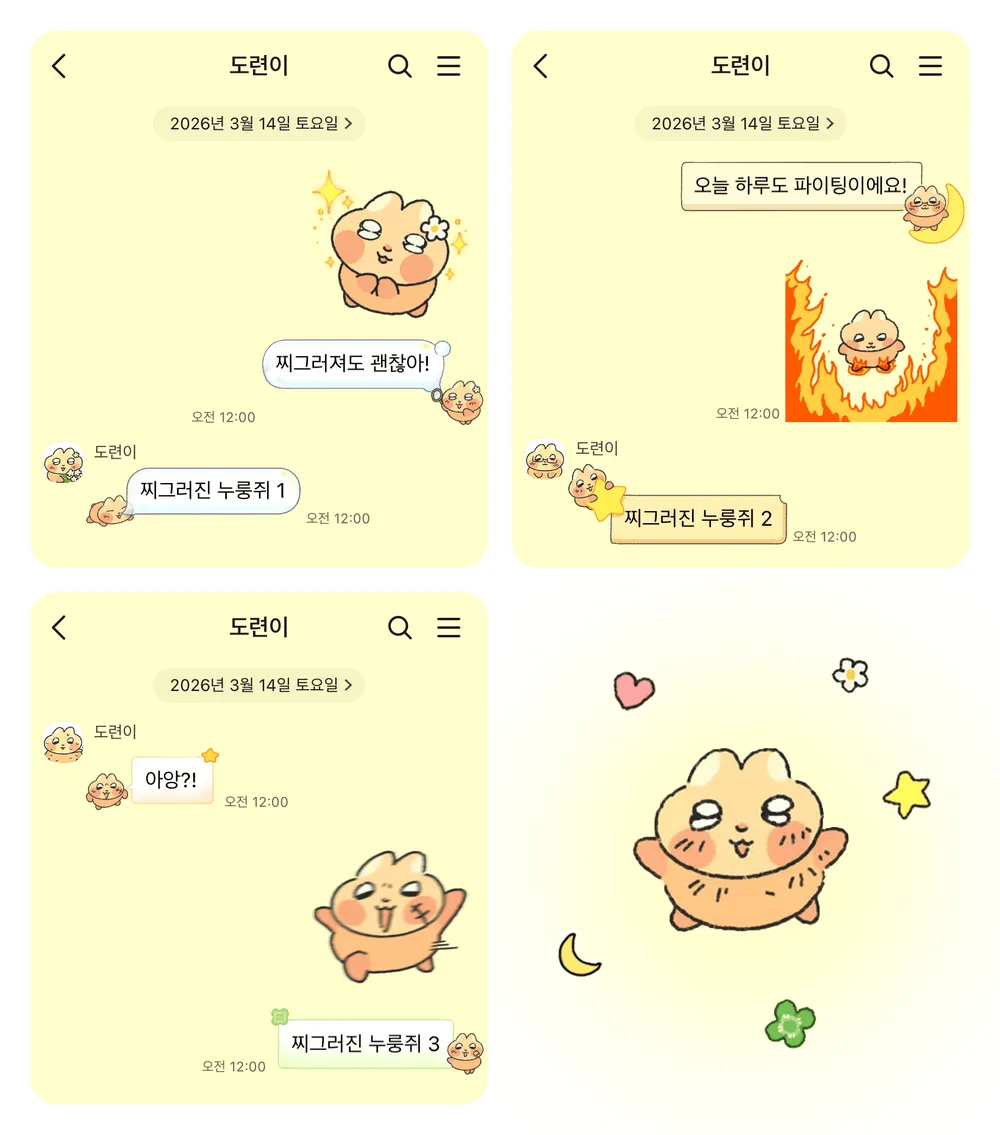The width and height of the screenshot is (1000, 1135).
Task: Open search in the first chat panel
Action: coord(400,66)
